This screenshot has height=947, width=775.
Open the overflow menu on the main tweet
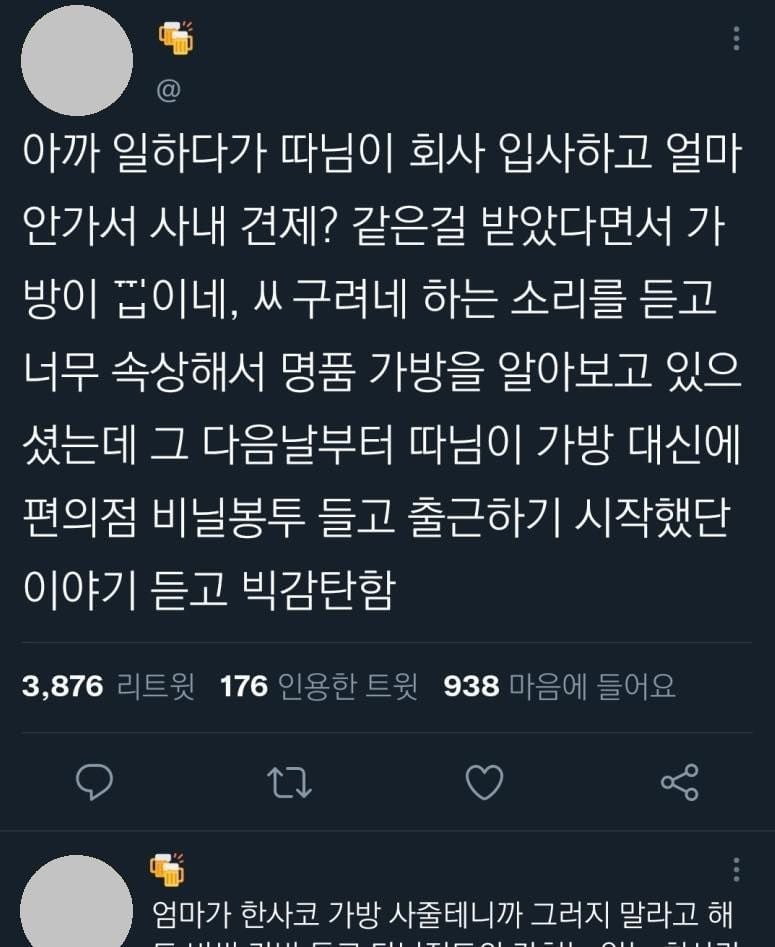click(x=736, y=39)
